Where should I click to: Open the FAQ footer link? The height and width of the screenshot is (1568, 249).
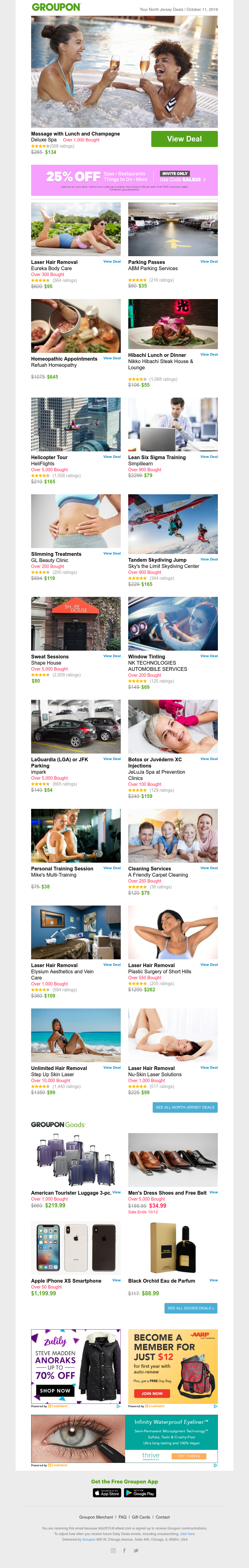tap(122, 1517)
